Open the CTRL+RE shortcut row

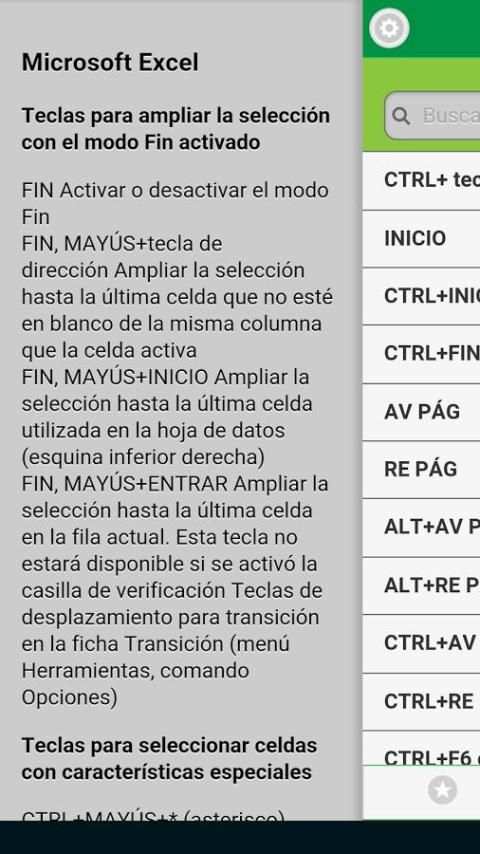coord(421,702)
